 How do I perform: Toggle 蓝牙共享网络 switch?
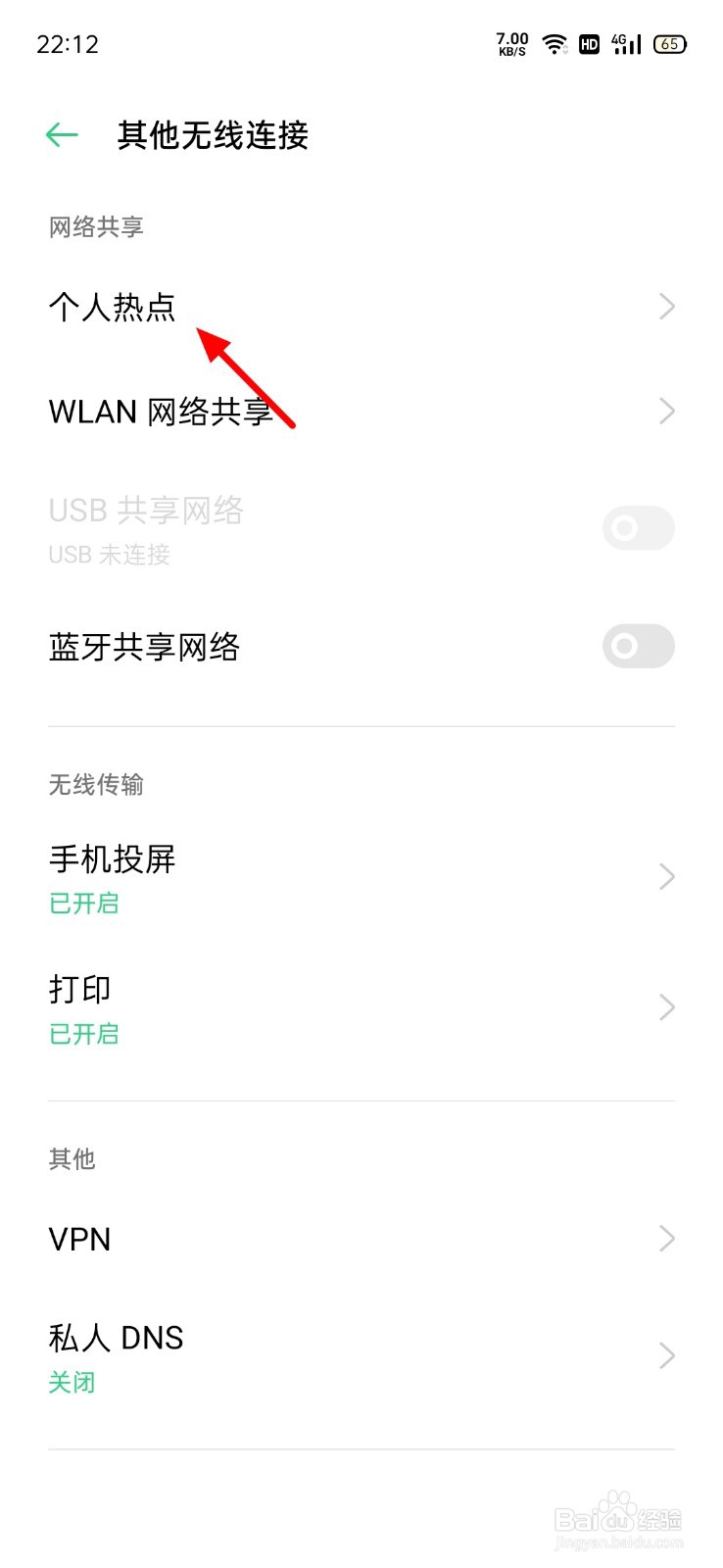639,646
